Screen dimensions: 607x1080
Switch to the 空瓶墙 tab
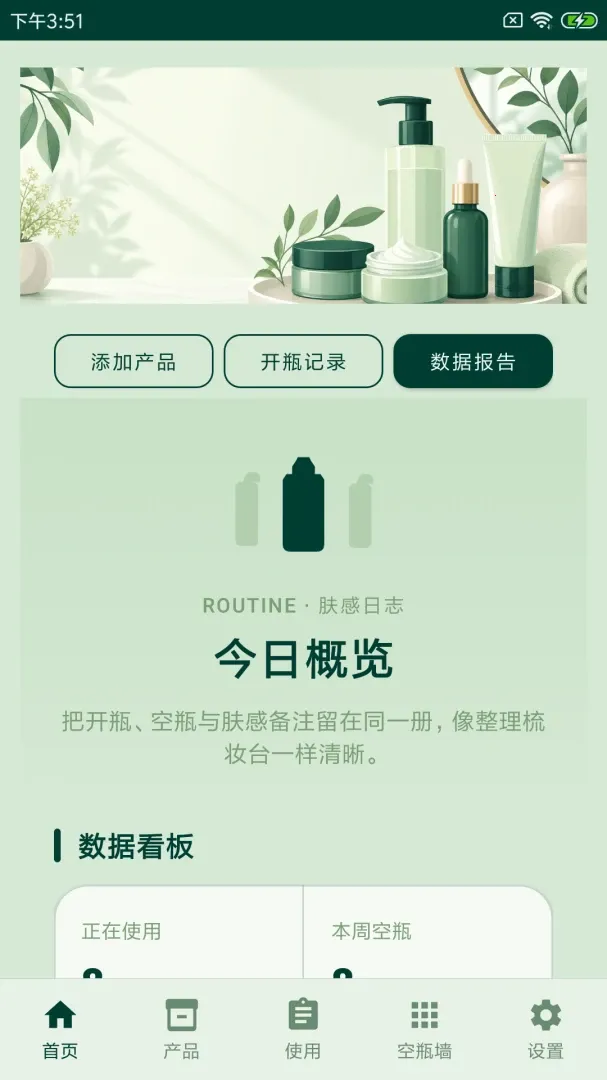tap(424, 1029)
